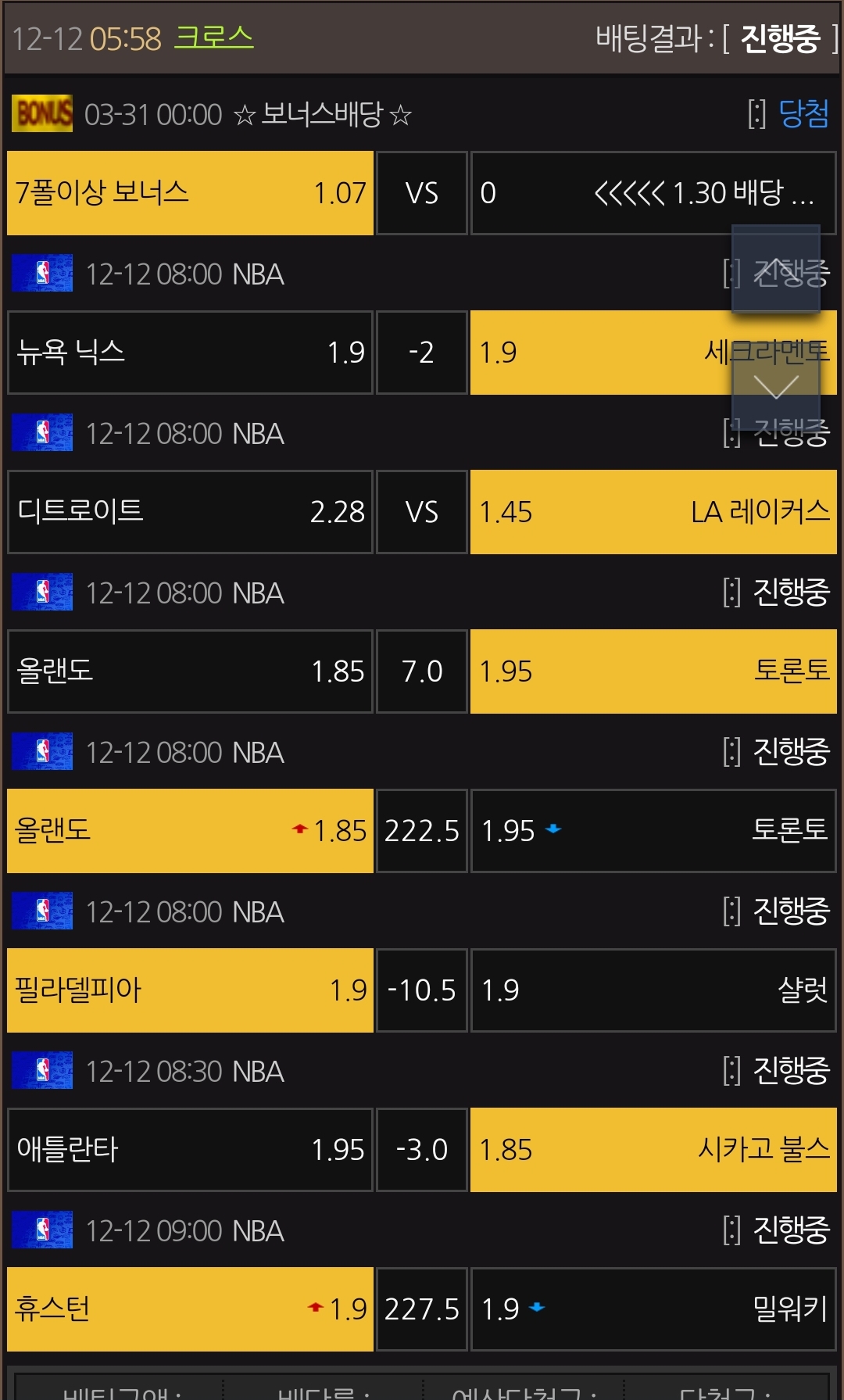Tap the floating up-arrow scroll button

(x=775, y=268)
